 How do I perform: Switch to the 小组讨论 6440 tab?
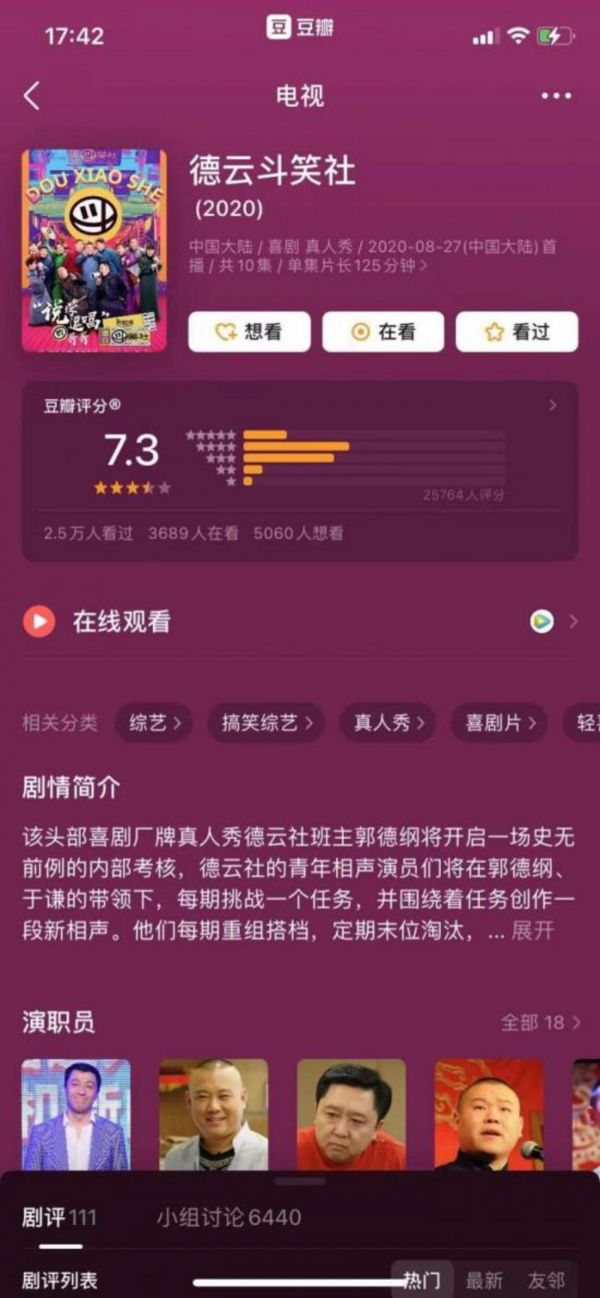228,1218
